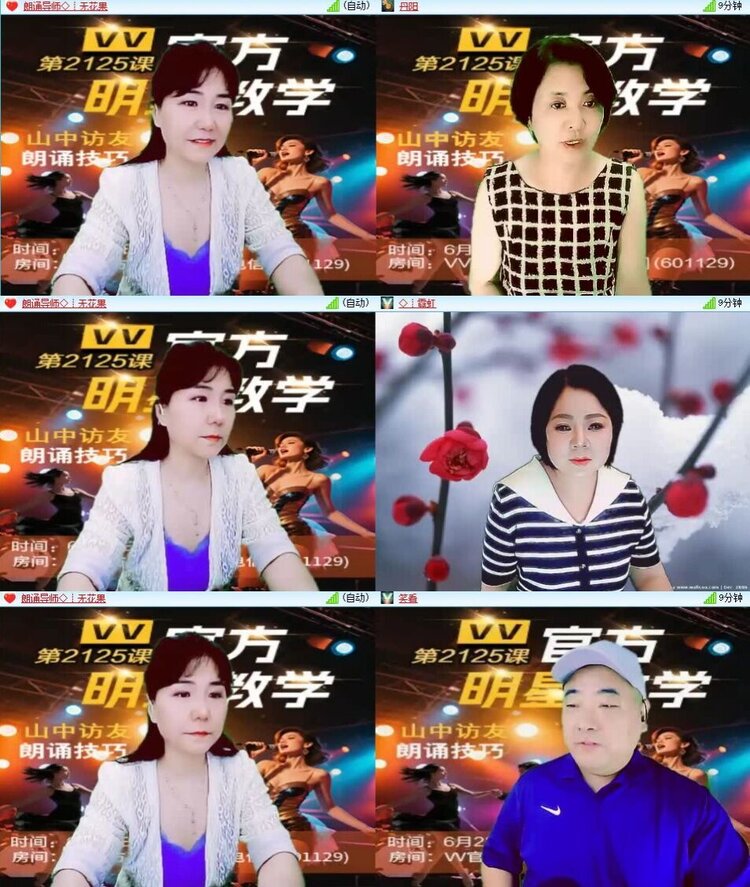Toggle the diamond badge beside 霞虹

pos(404,303)
